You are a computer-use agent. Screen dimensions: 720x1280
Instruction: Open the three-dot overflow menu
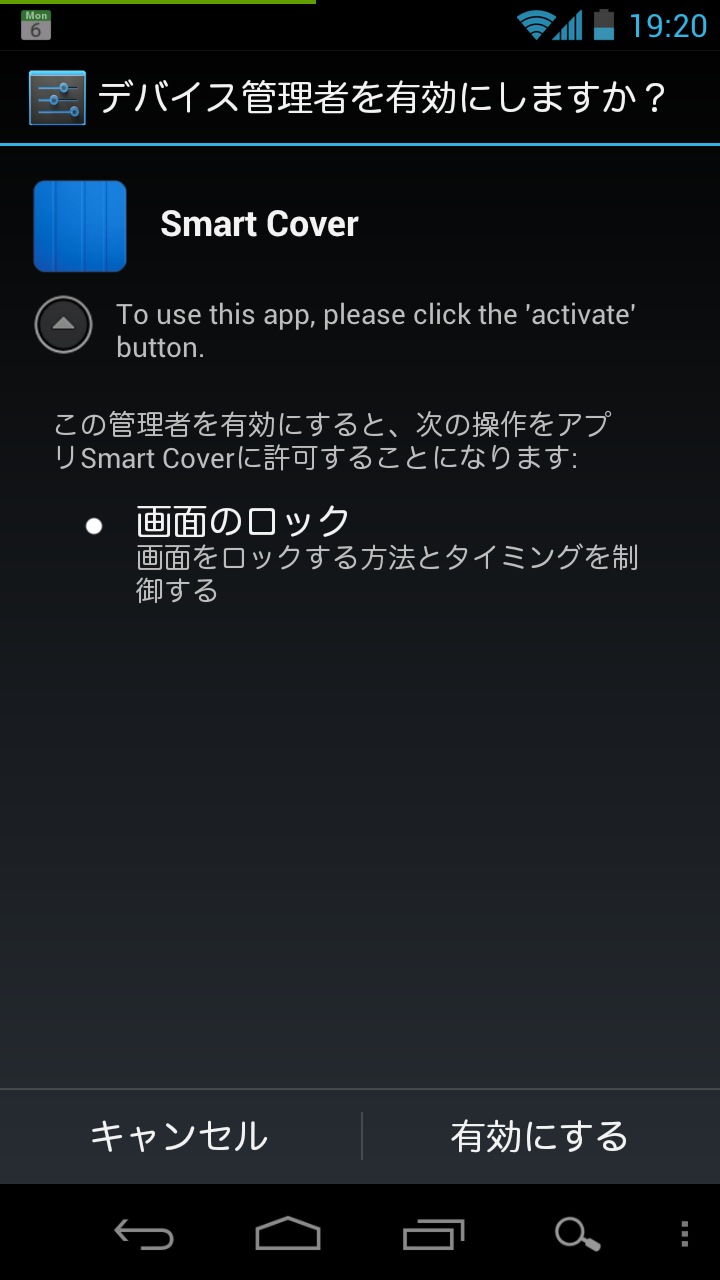[x=684, y=1234]
